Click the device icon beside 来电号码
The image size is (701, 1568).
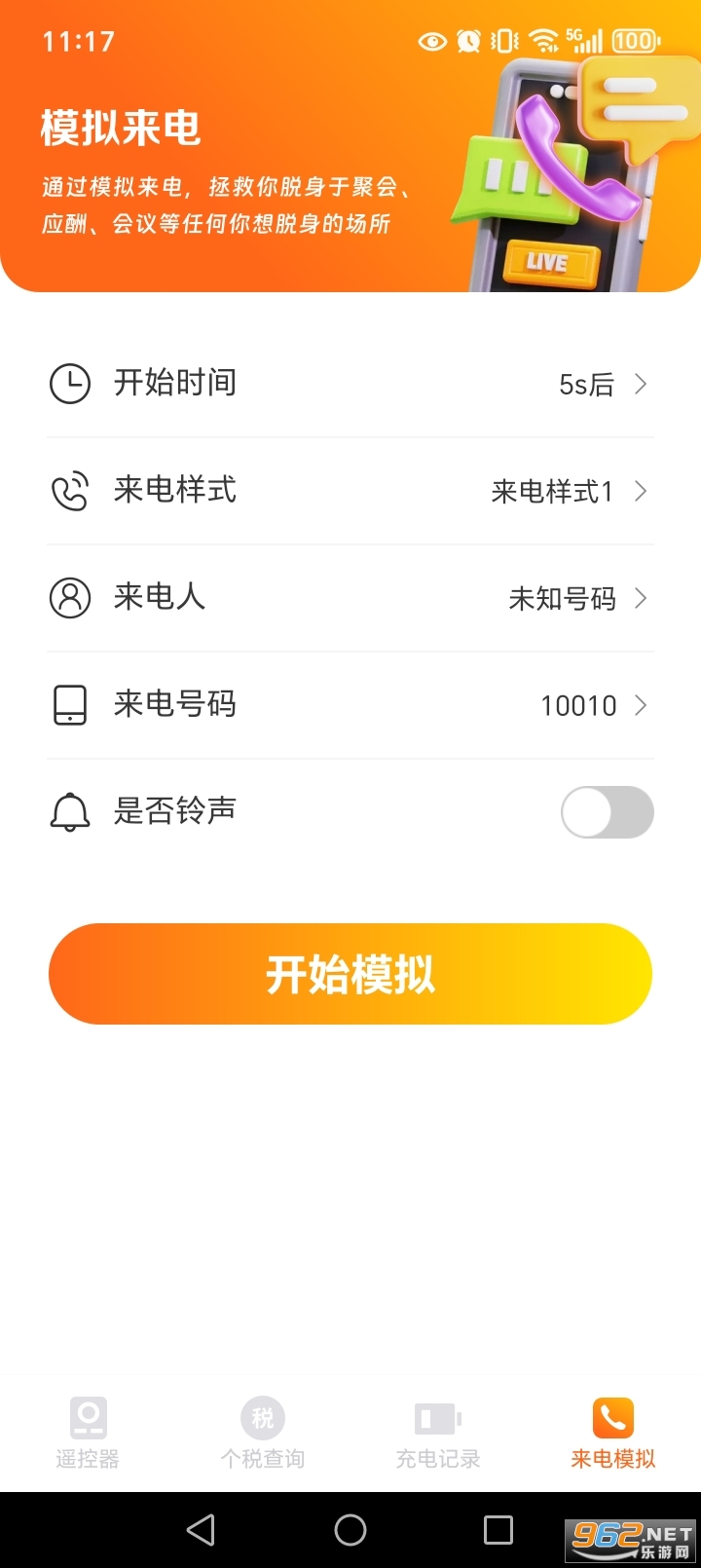(x=68, y=704)
